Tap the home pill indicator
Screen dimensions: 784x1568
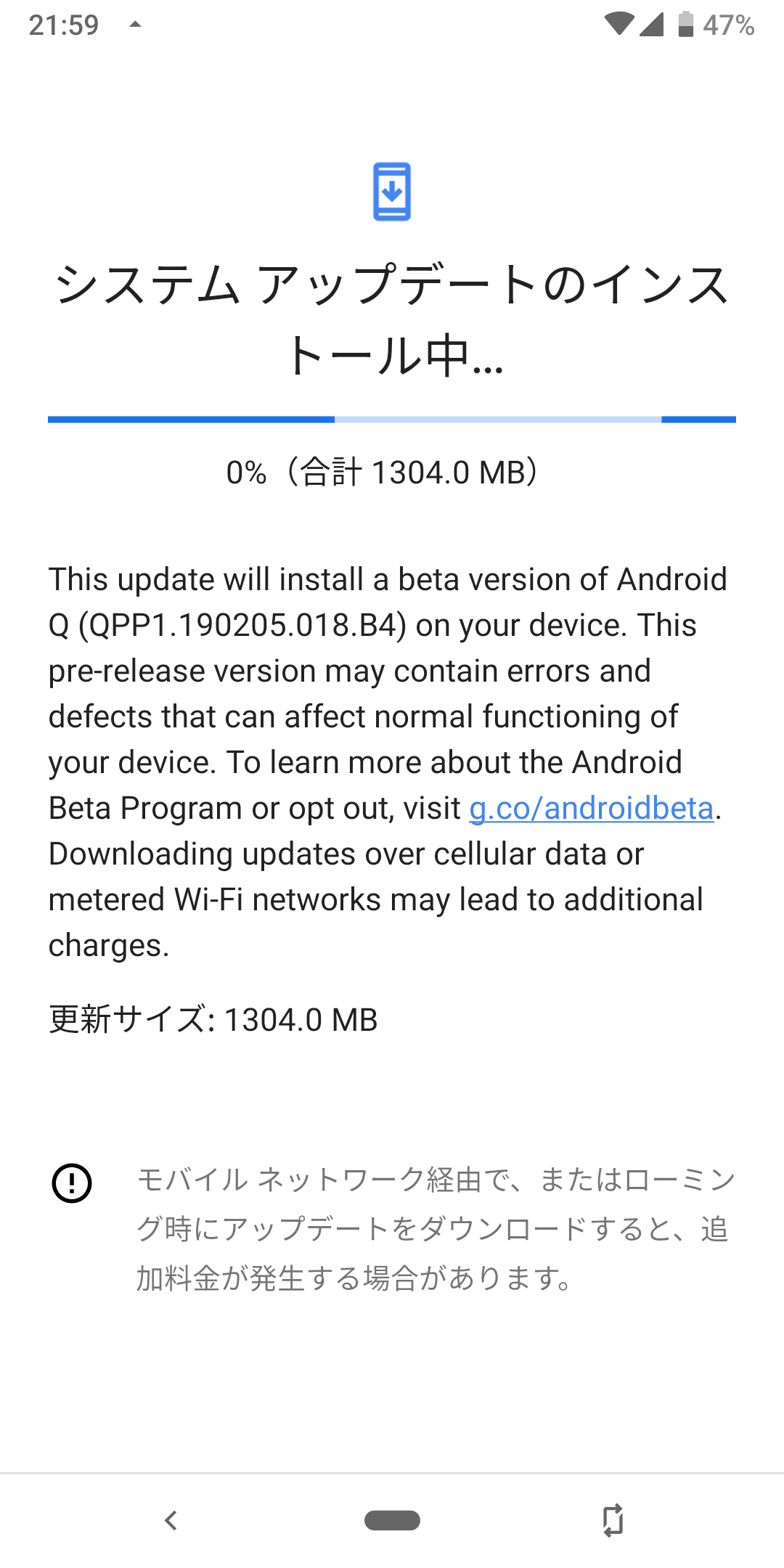tap(392, 1522)
